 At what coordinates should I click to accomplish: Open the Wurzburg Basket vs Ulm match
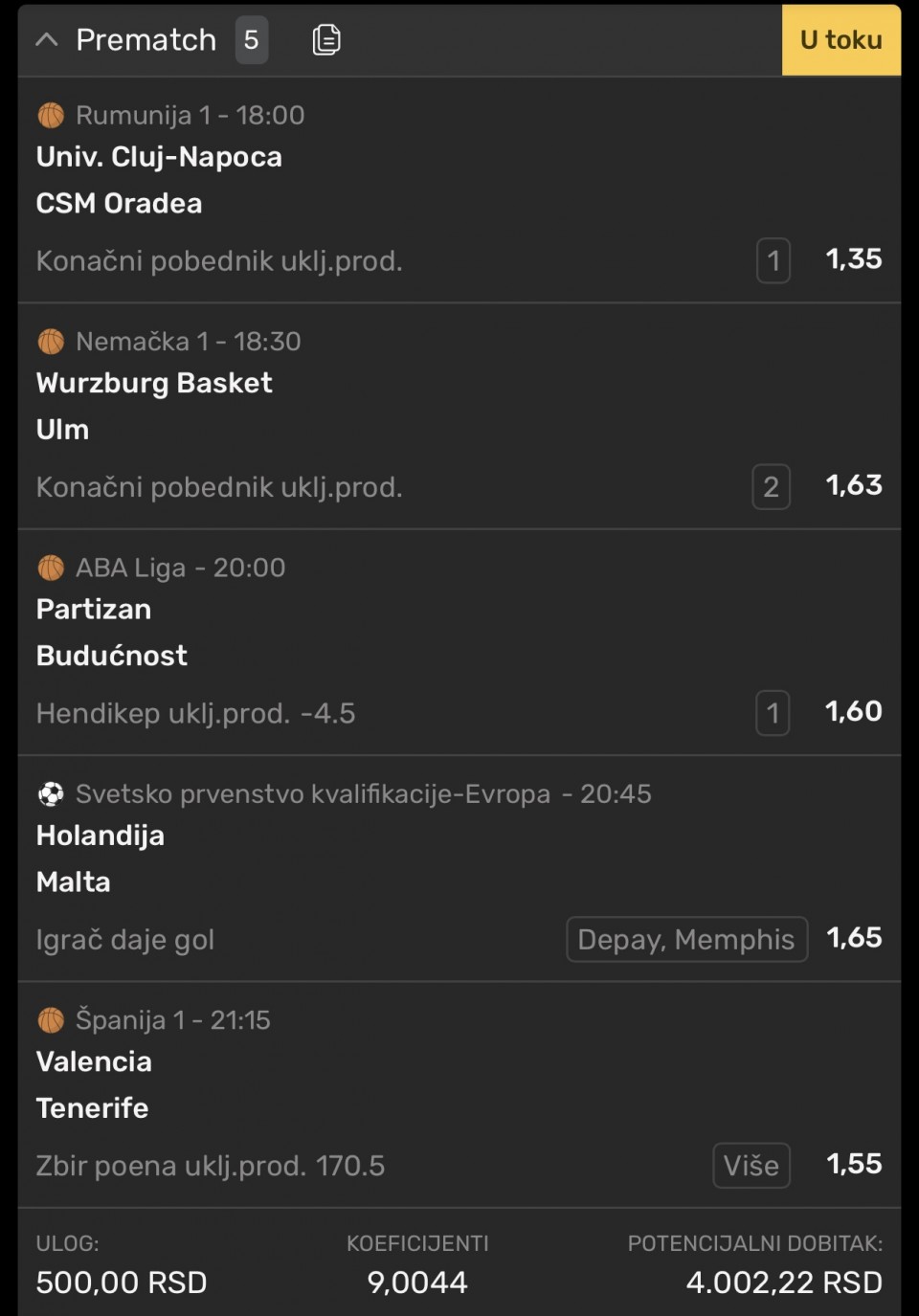(153, 406)
